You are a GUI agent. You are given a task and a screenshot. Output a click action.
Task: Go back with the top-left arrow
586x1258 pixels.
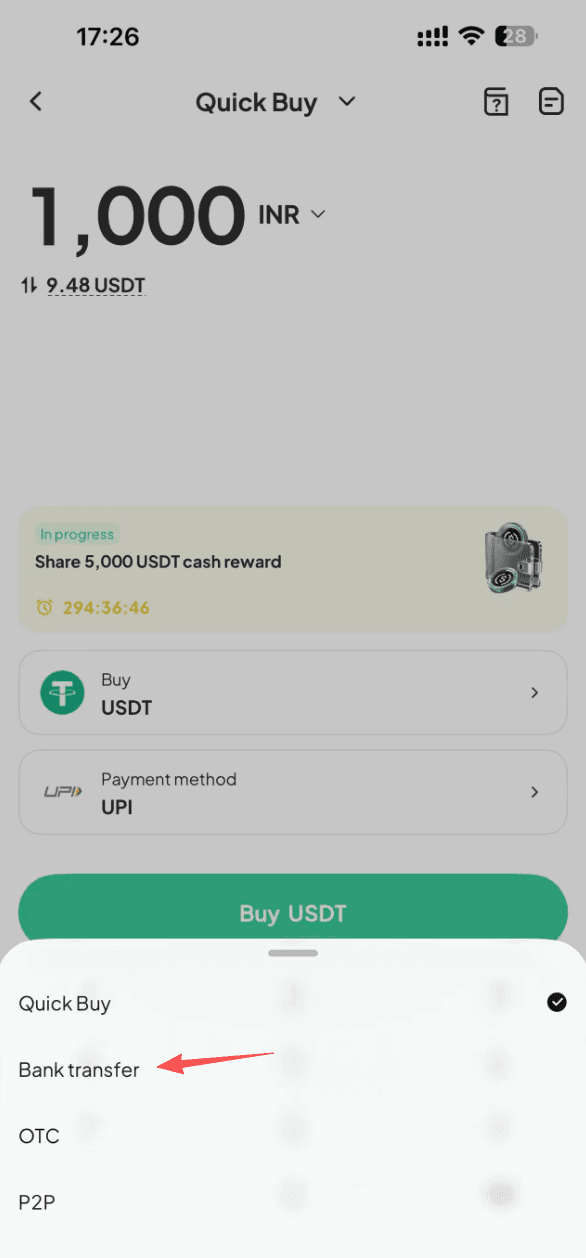36,101
